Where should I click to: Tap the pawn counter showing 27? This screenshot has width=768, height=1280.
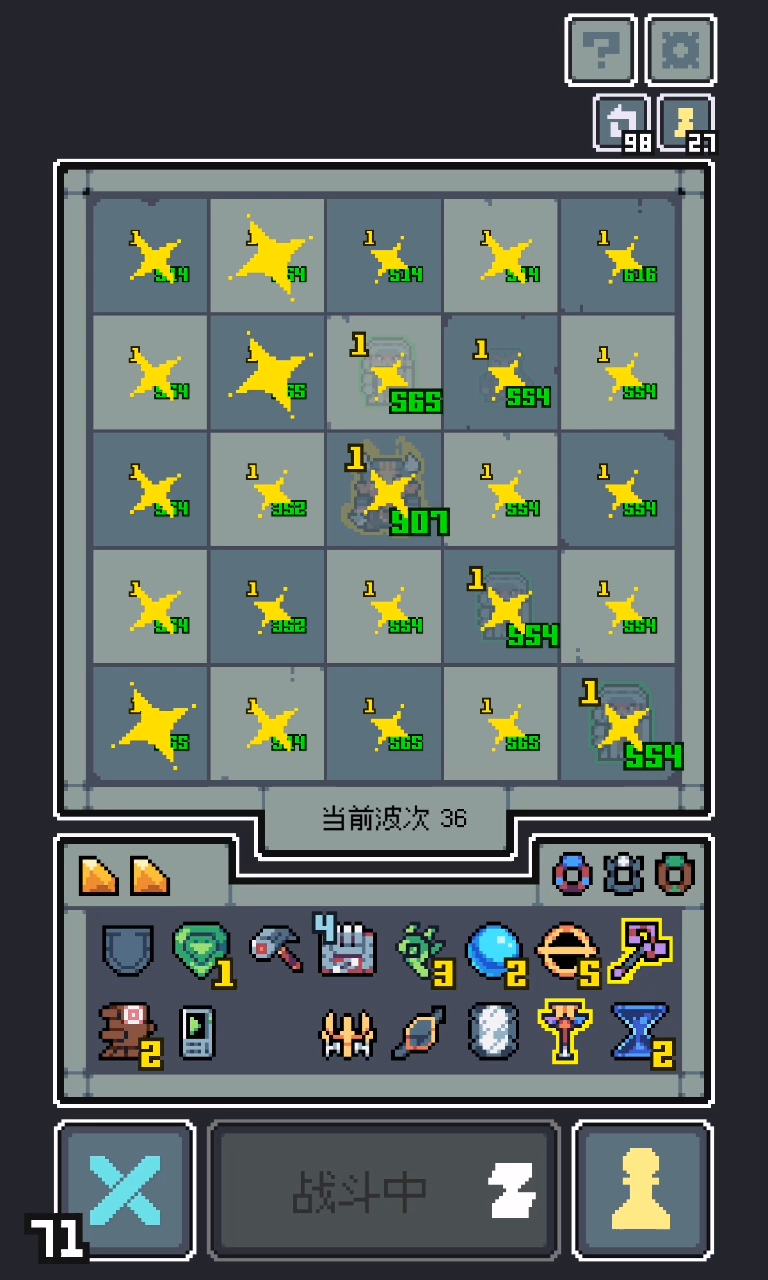pos(686,122)
